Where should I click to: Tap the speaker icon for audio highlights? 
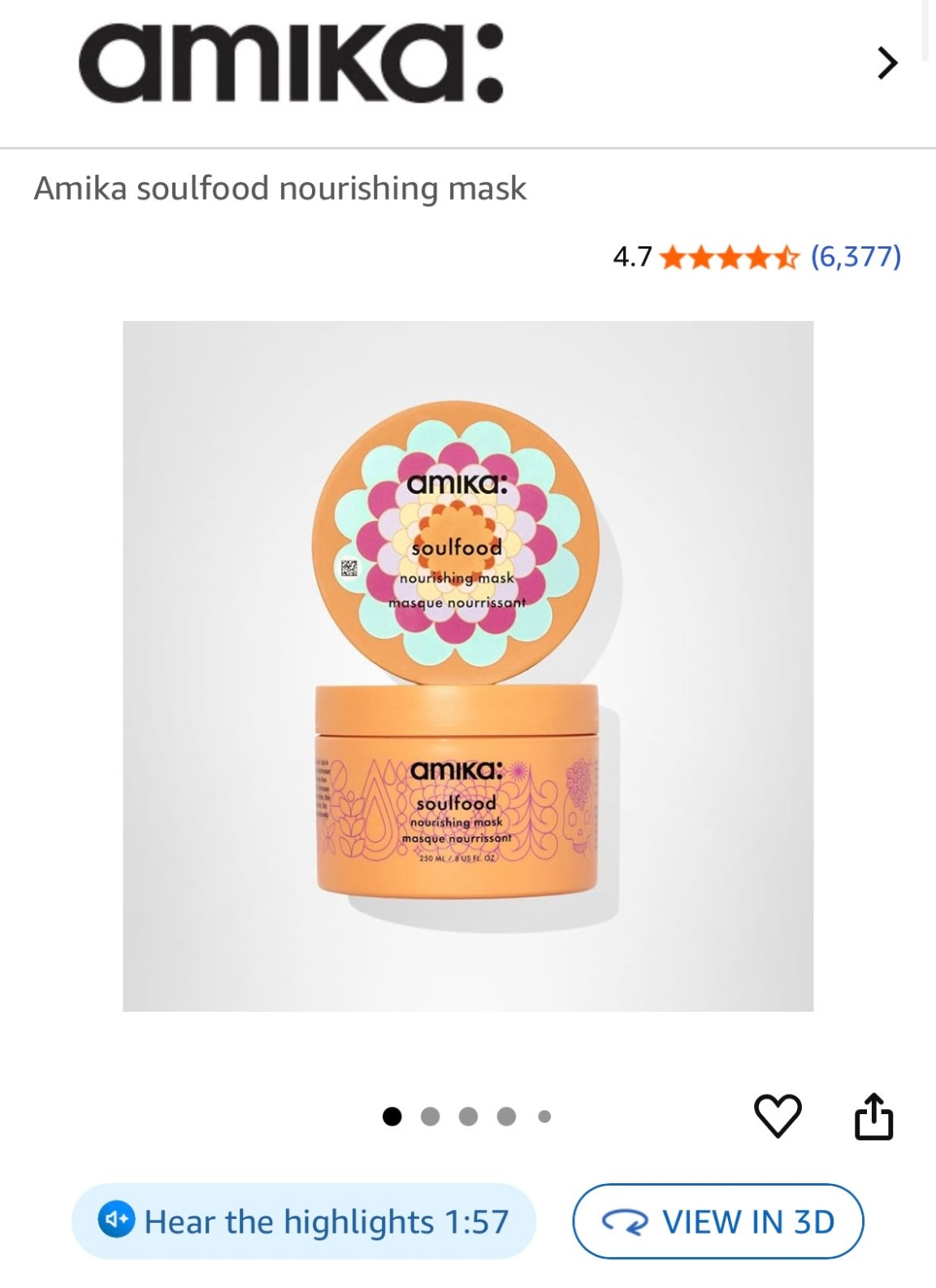point(116,1220)
